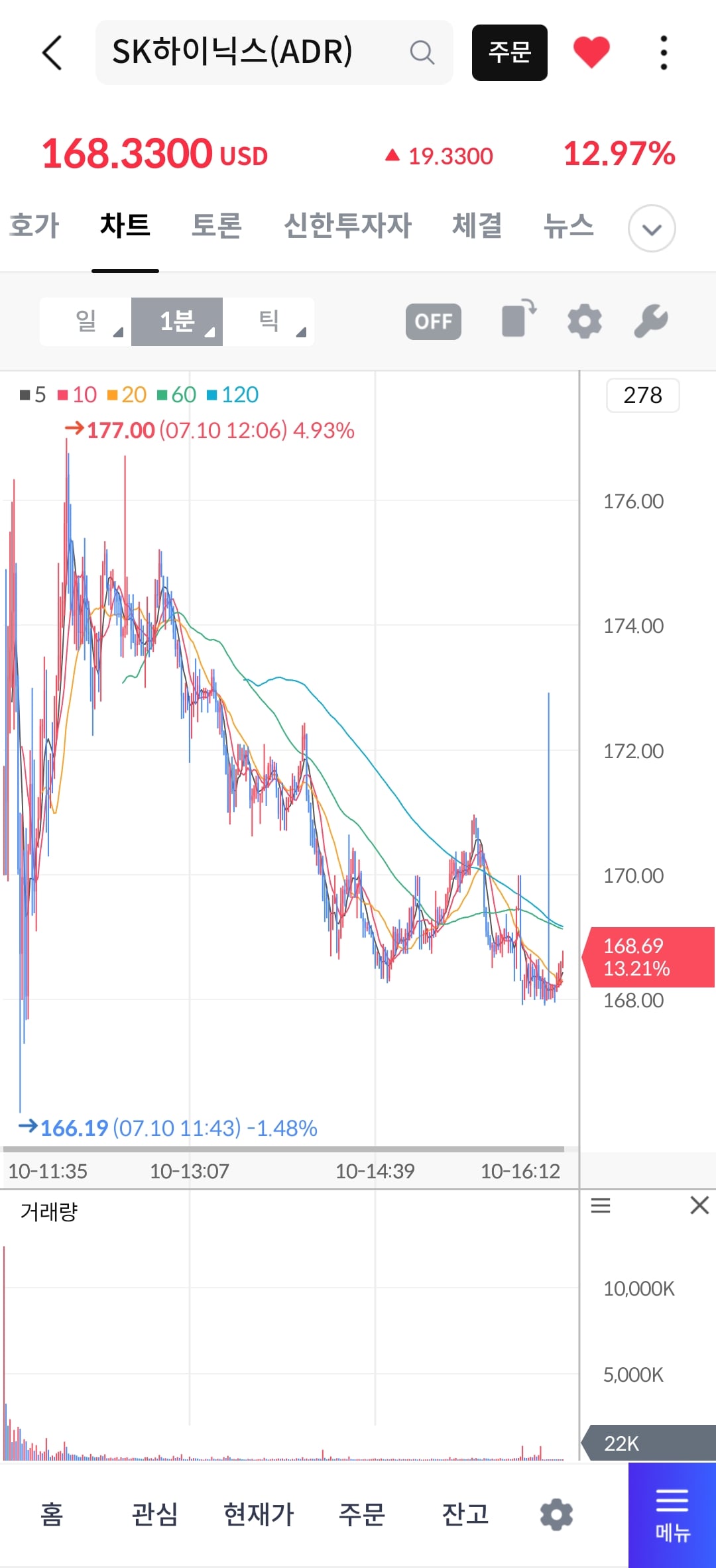Open the chart wrench tools
716x1568 pixels.
tap(650, 321)
